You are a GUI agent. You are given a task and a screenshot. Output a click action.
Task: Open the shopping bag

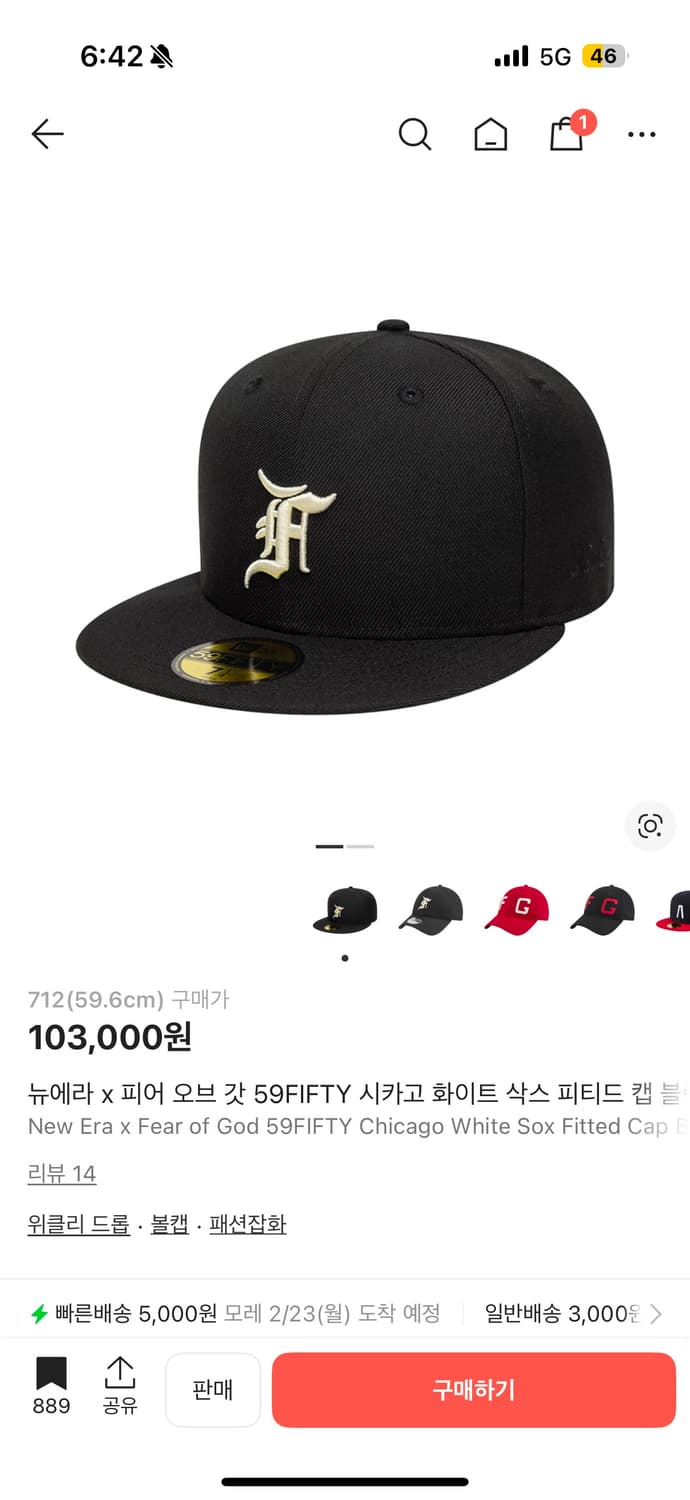click(x=567, y=134)
